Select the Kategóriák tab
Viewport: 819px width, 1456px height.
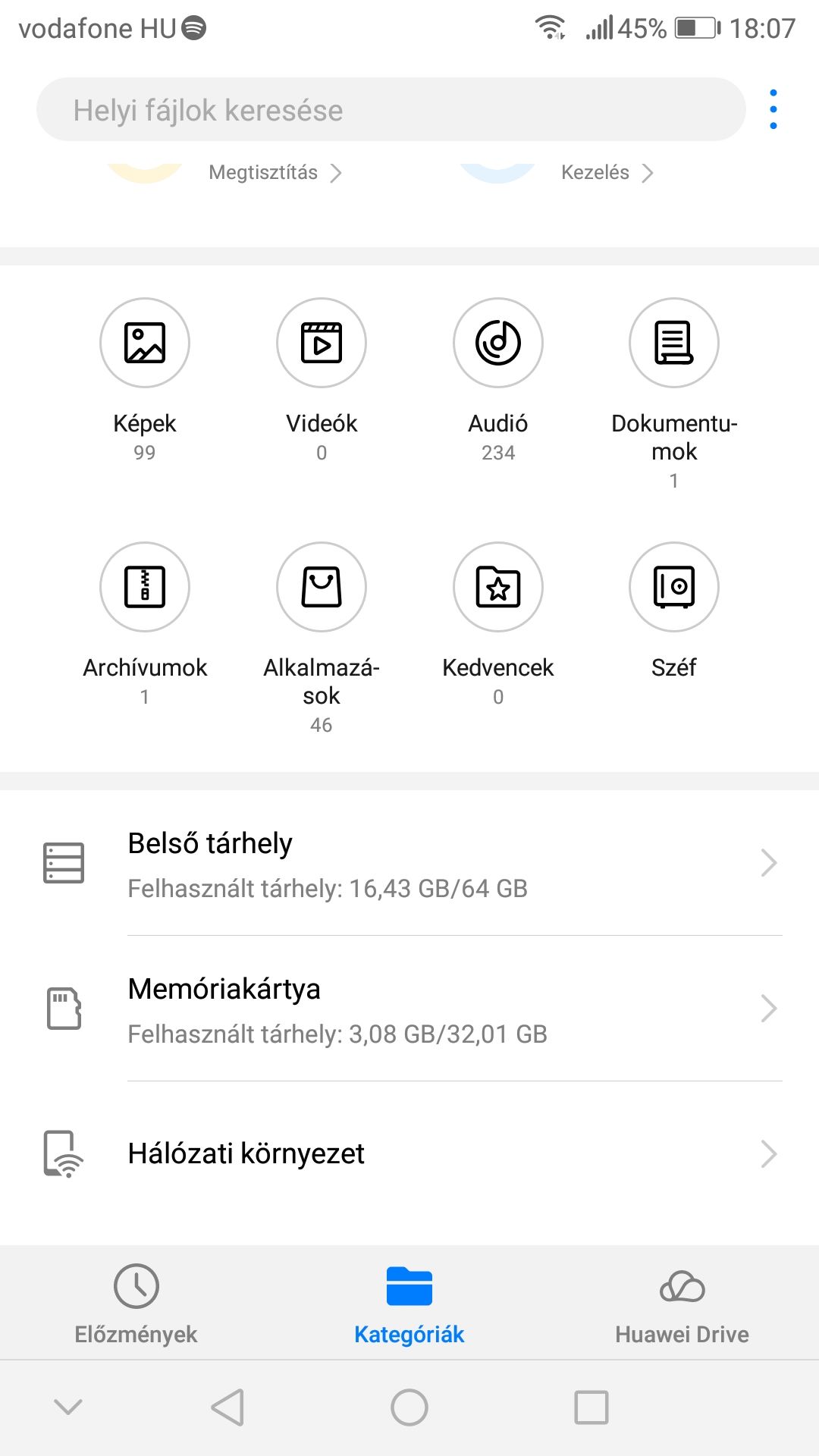(409, 1303)
